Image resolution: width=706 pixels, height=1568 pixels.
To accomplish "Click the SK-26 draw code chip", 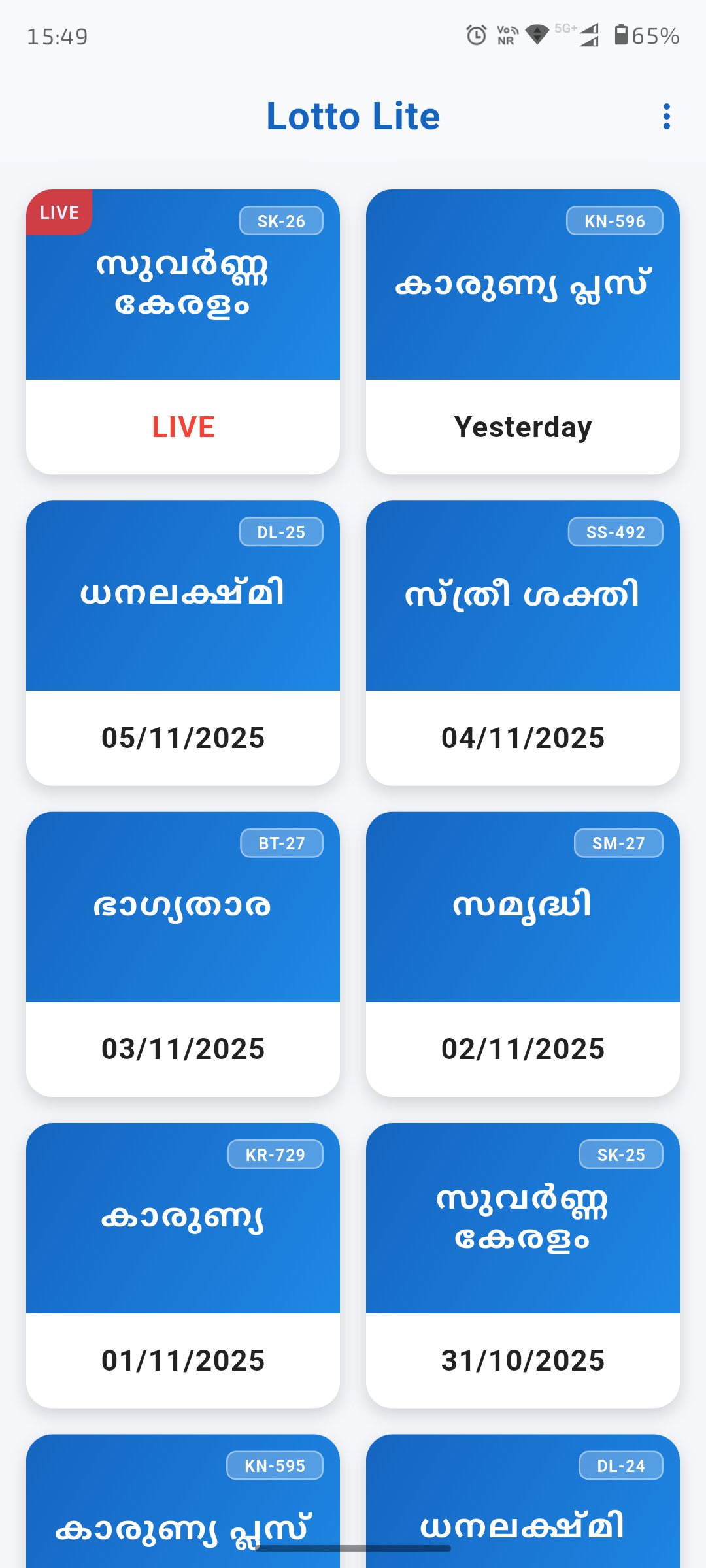I will click(x=280, y=221).
